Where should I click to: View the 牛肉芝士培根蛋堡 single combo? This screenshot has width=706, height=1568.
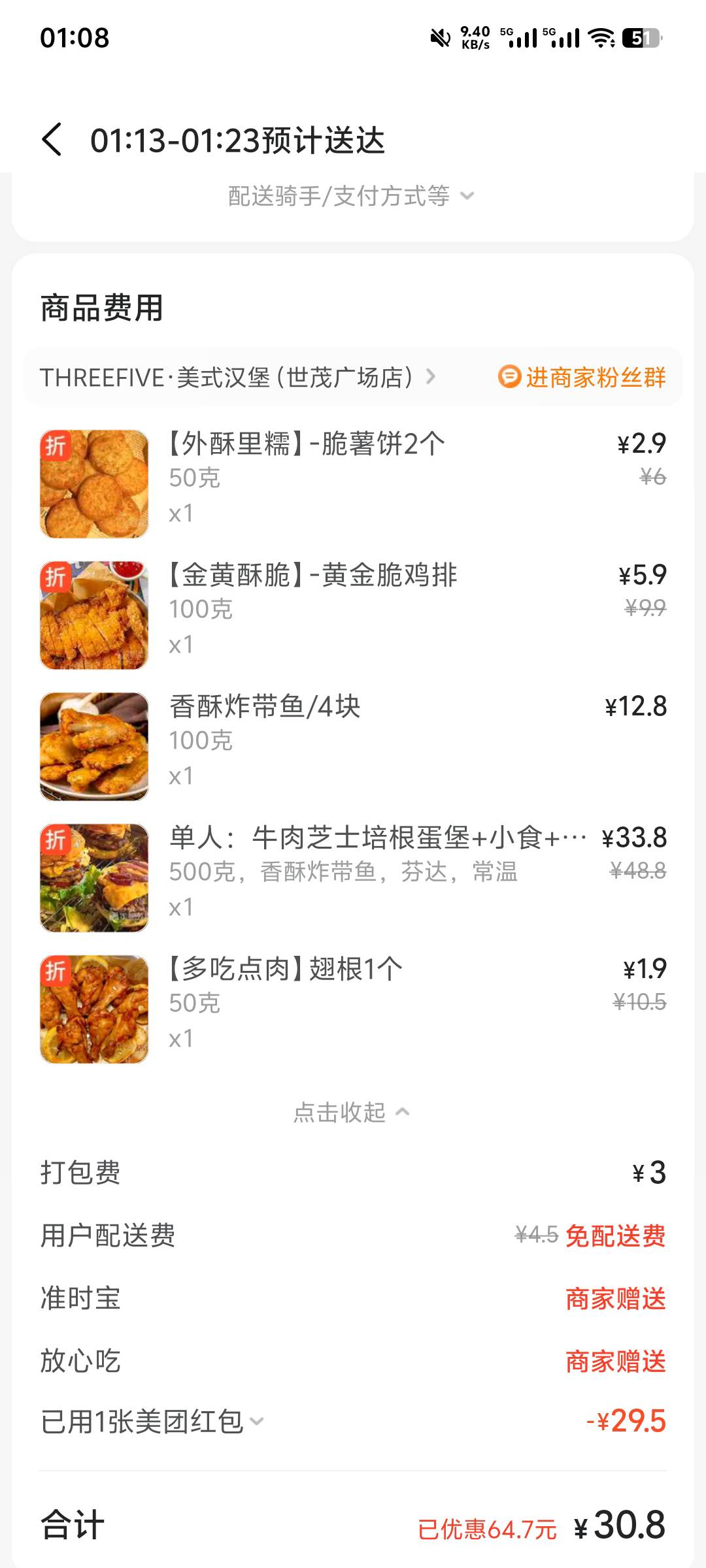tap(377, 838)
